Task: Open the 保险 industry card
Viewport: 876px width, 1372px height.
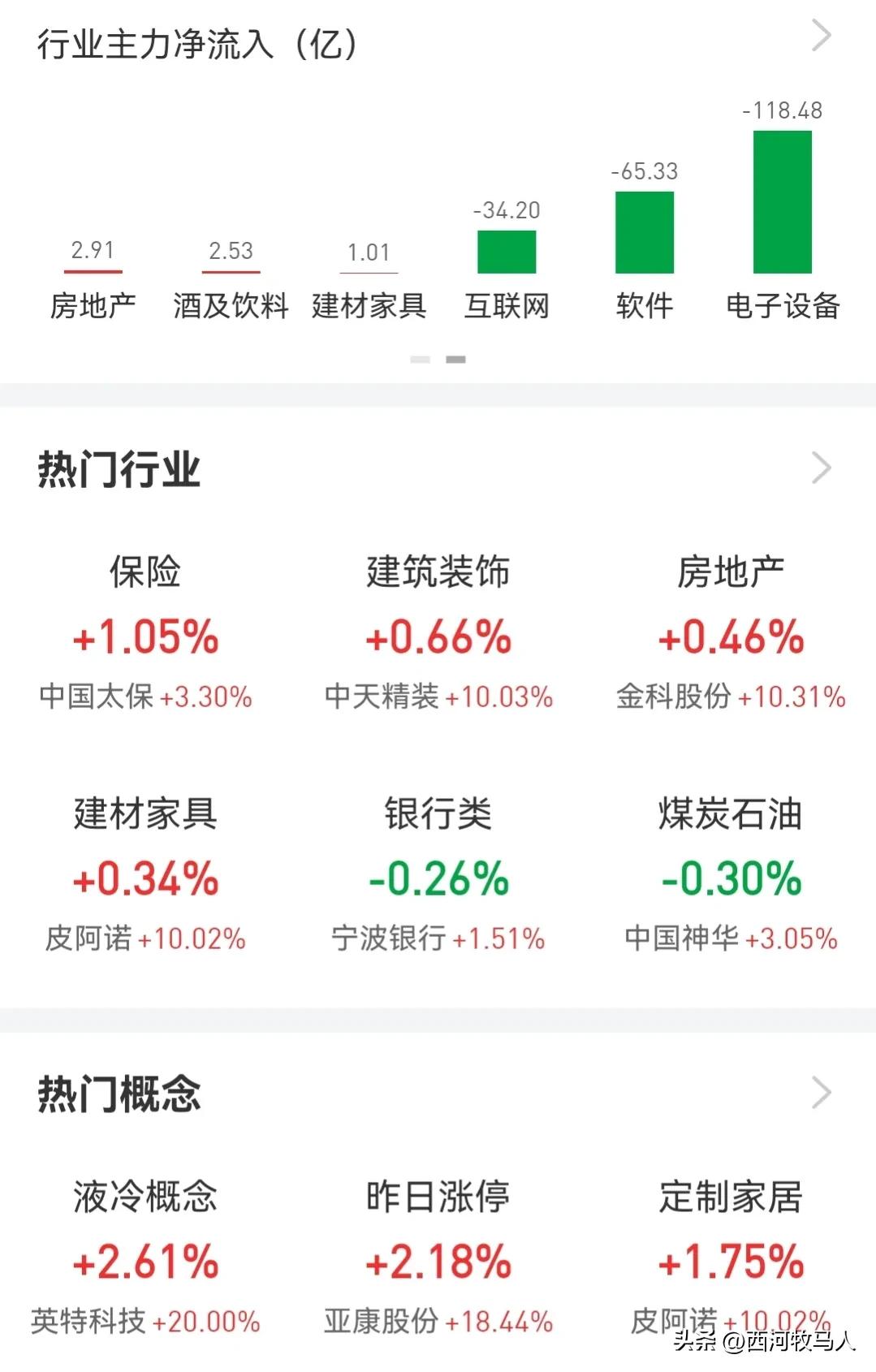Action: click(x=146, y=633)
